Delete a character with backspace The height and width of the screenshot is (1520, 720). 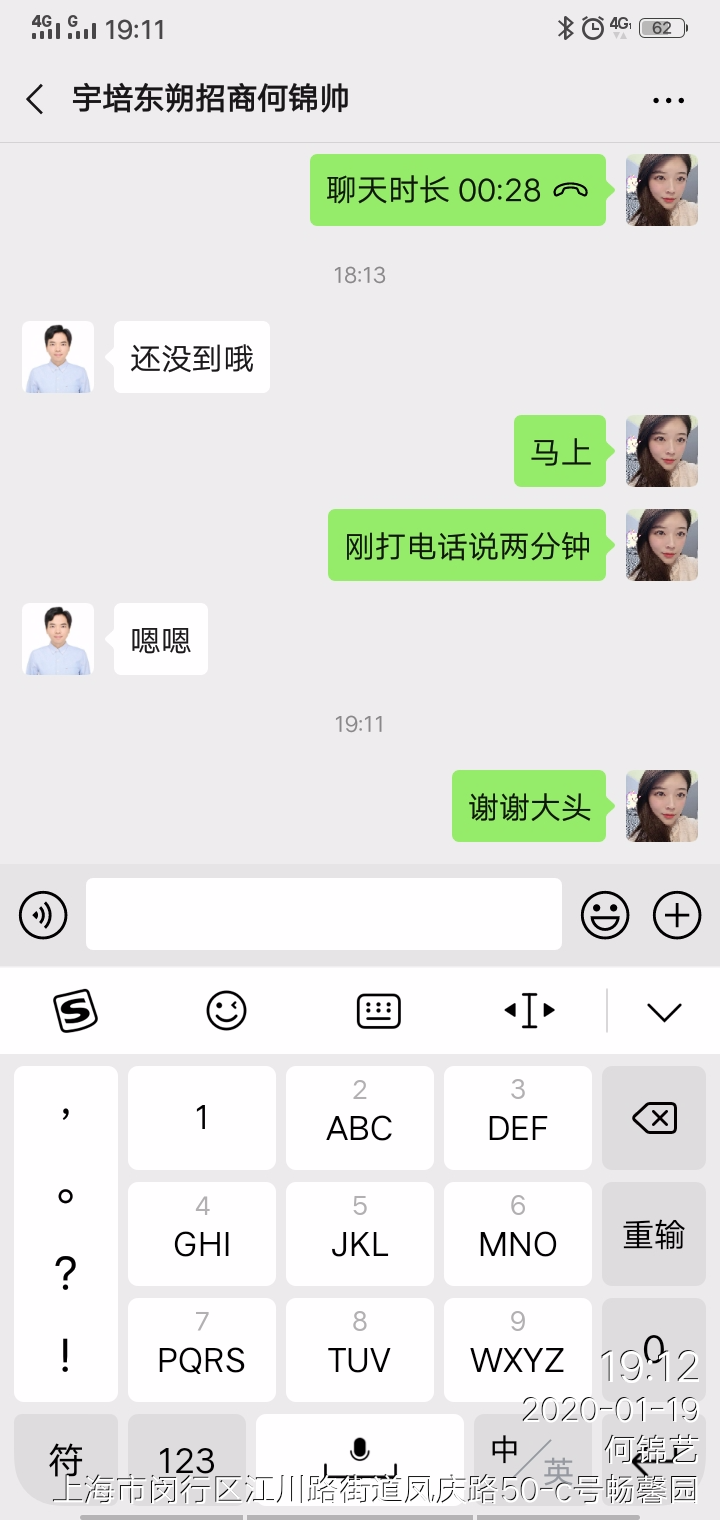[x=655, y=1117]
